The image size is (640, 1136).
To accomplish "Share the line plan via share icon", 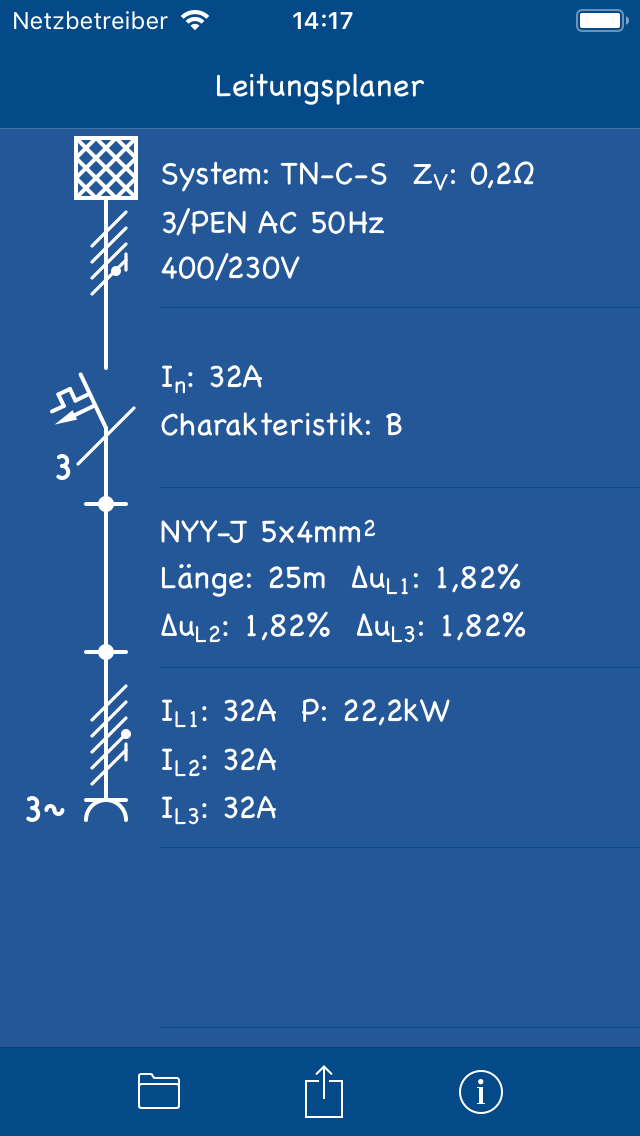I will coord(324,1090).
